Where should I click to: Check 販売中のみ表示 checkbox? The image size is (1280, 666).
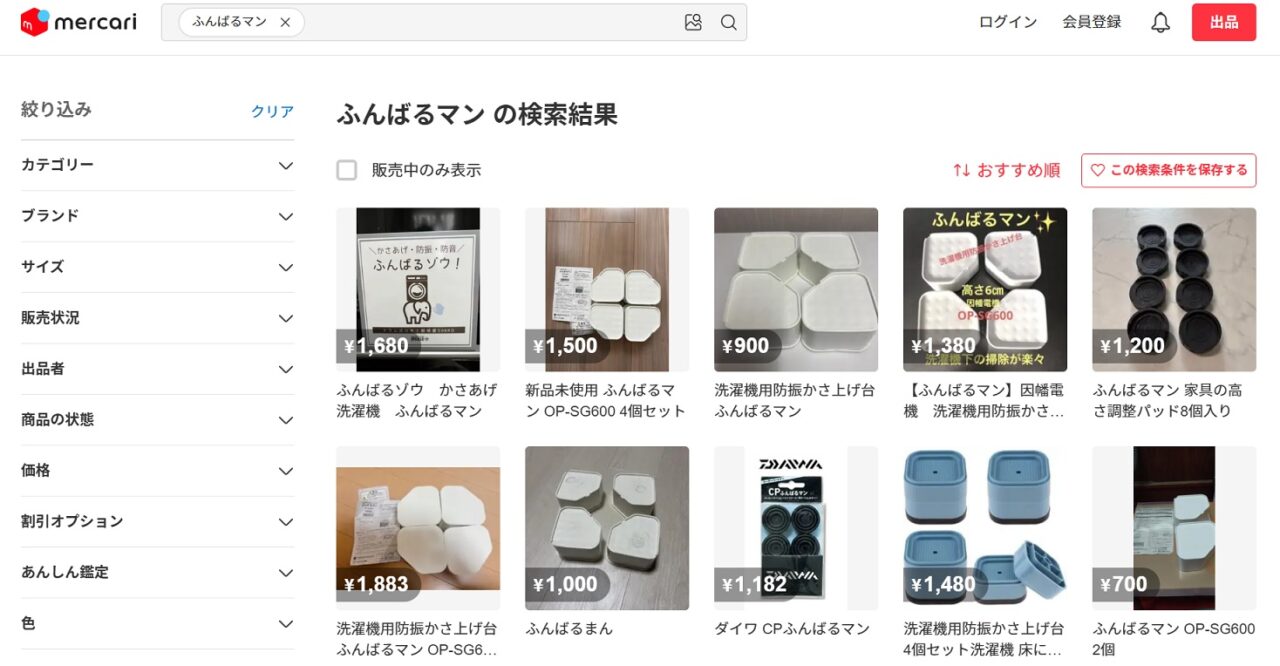pos(347,170)
